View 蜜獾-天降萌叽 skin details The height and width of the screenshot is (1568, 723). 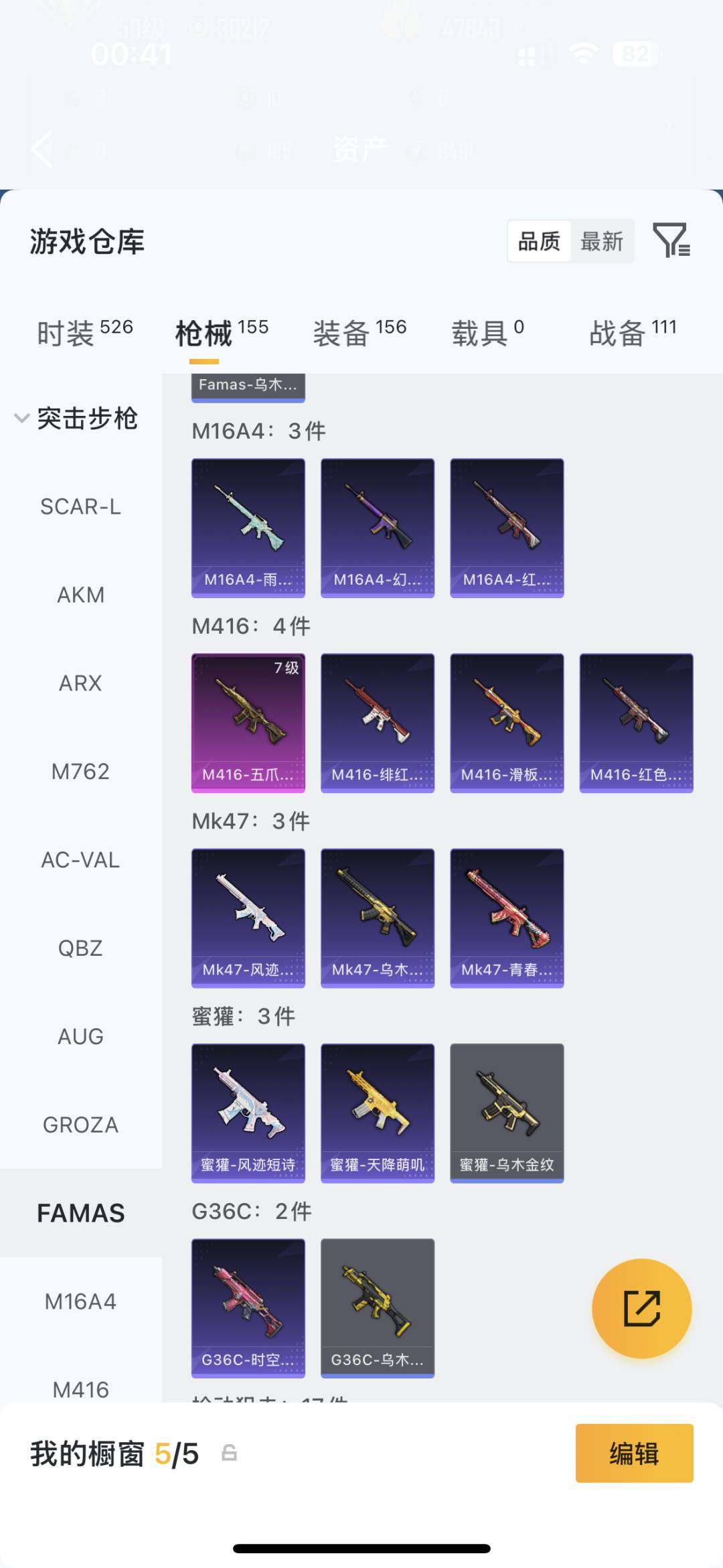pos(378,1113)
